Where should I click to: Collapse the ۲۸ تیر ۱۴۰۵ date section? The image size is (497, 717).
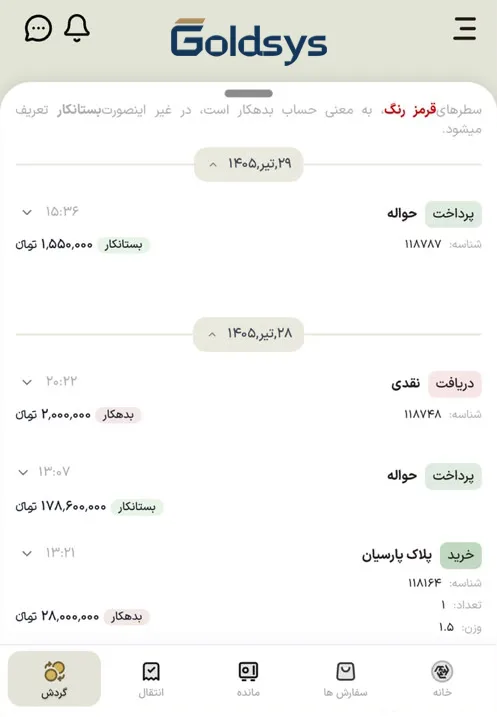249,334
